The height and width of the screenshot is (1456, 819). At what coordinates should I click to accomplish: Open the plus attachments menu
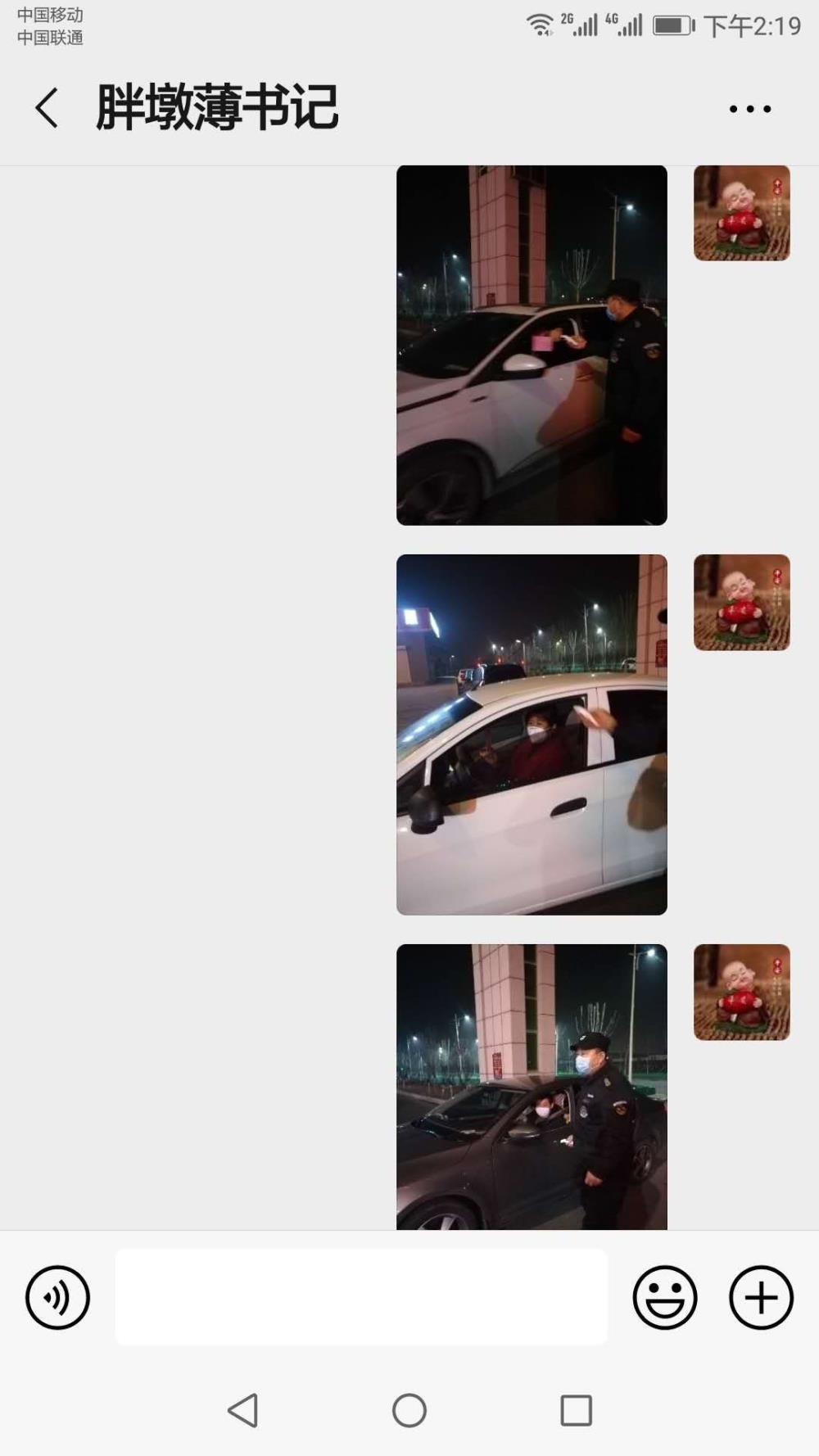click(x=762, y=1297)
